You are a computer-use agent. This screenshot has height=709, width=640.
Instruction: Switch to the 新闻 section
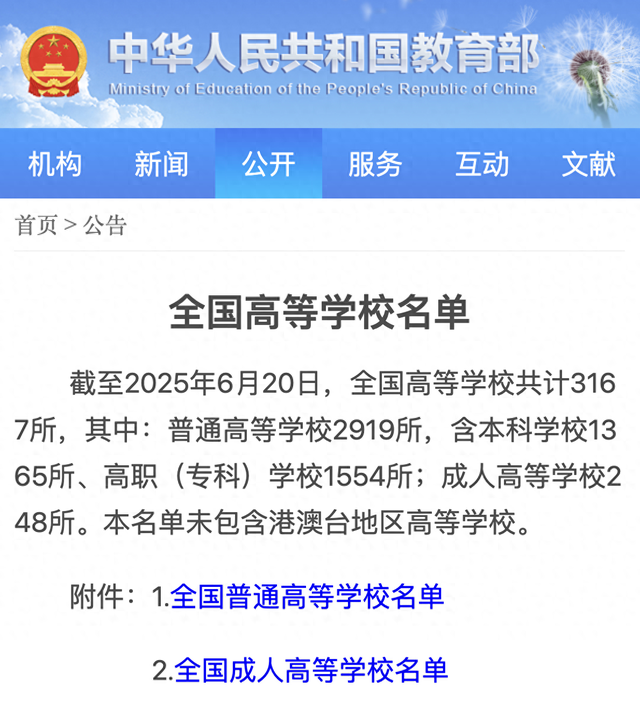point(161,164)
